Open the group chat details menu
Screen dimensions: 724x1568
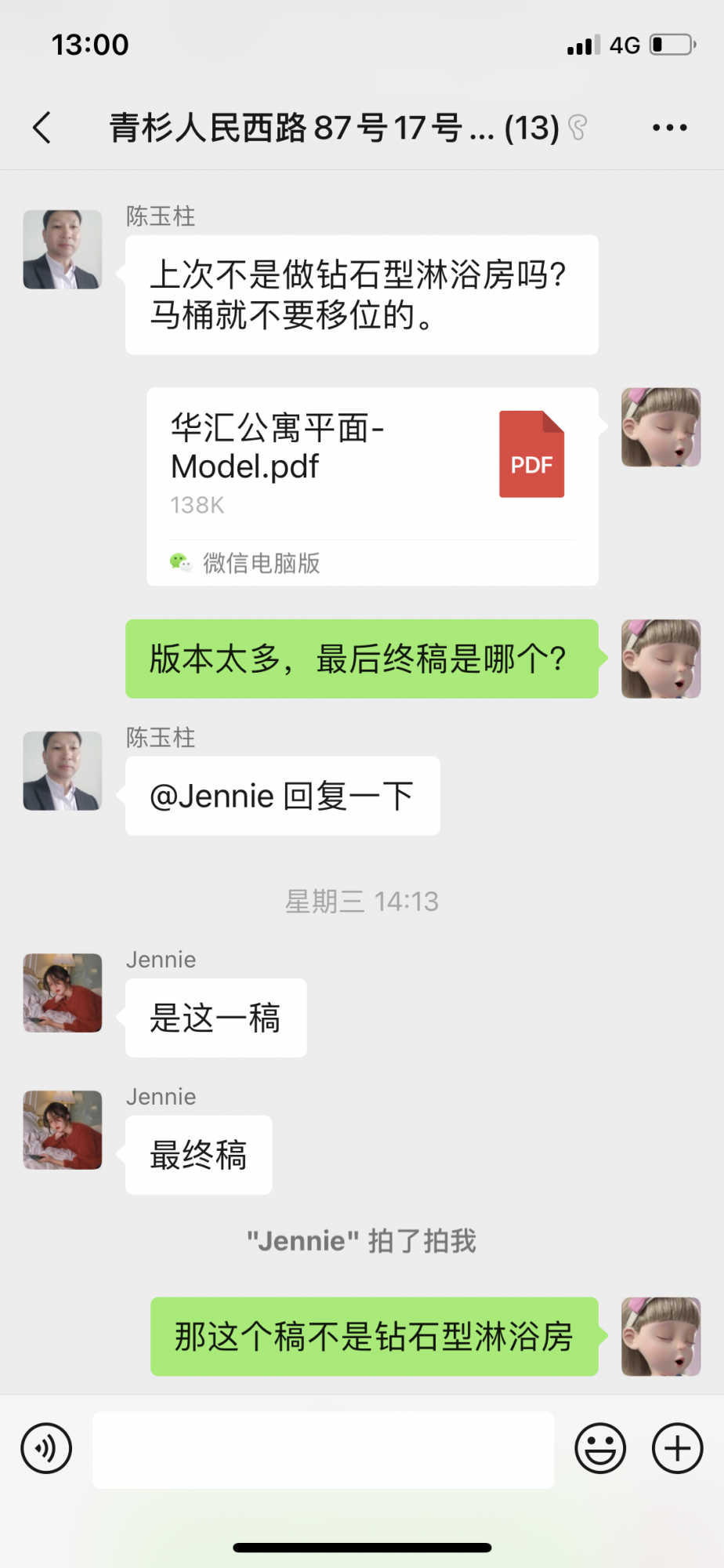coord(669,127)
